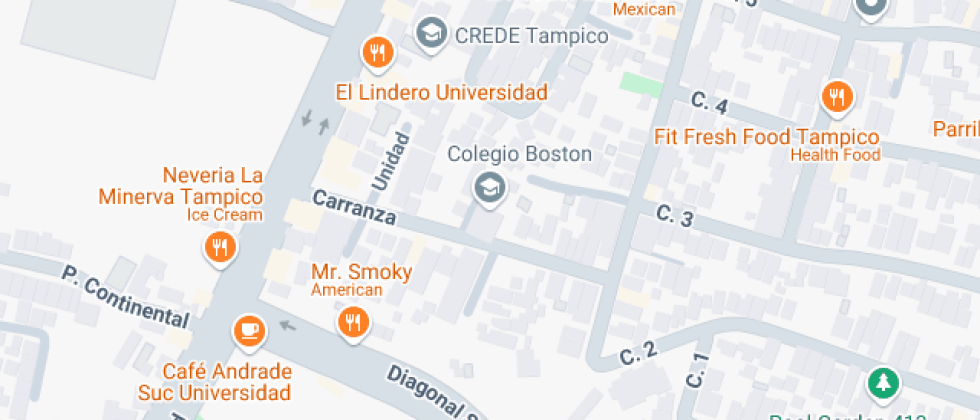Viewport: 980px width, 420px height.
Task: Select the Neveria La Minerva Tampico marker
Action: point(220,246)
